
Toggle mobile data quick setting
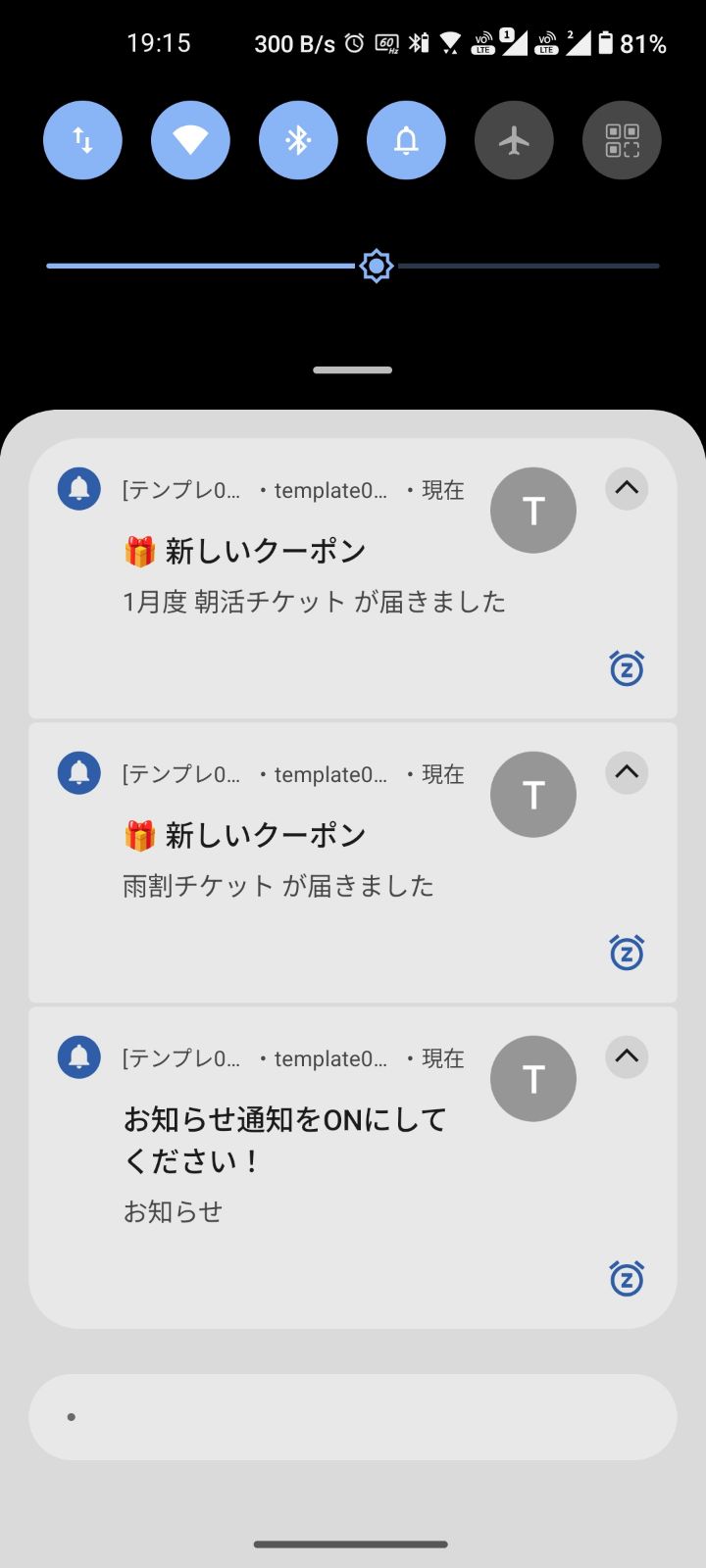(82, 140)
